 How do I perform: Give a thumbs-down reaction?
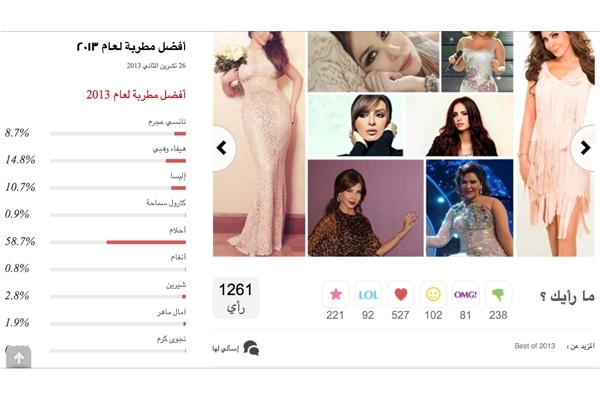[498, 294]
